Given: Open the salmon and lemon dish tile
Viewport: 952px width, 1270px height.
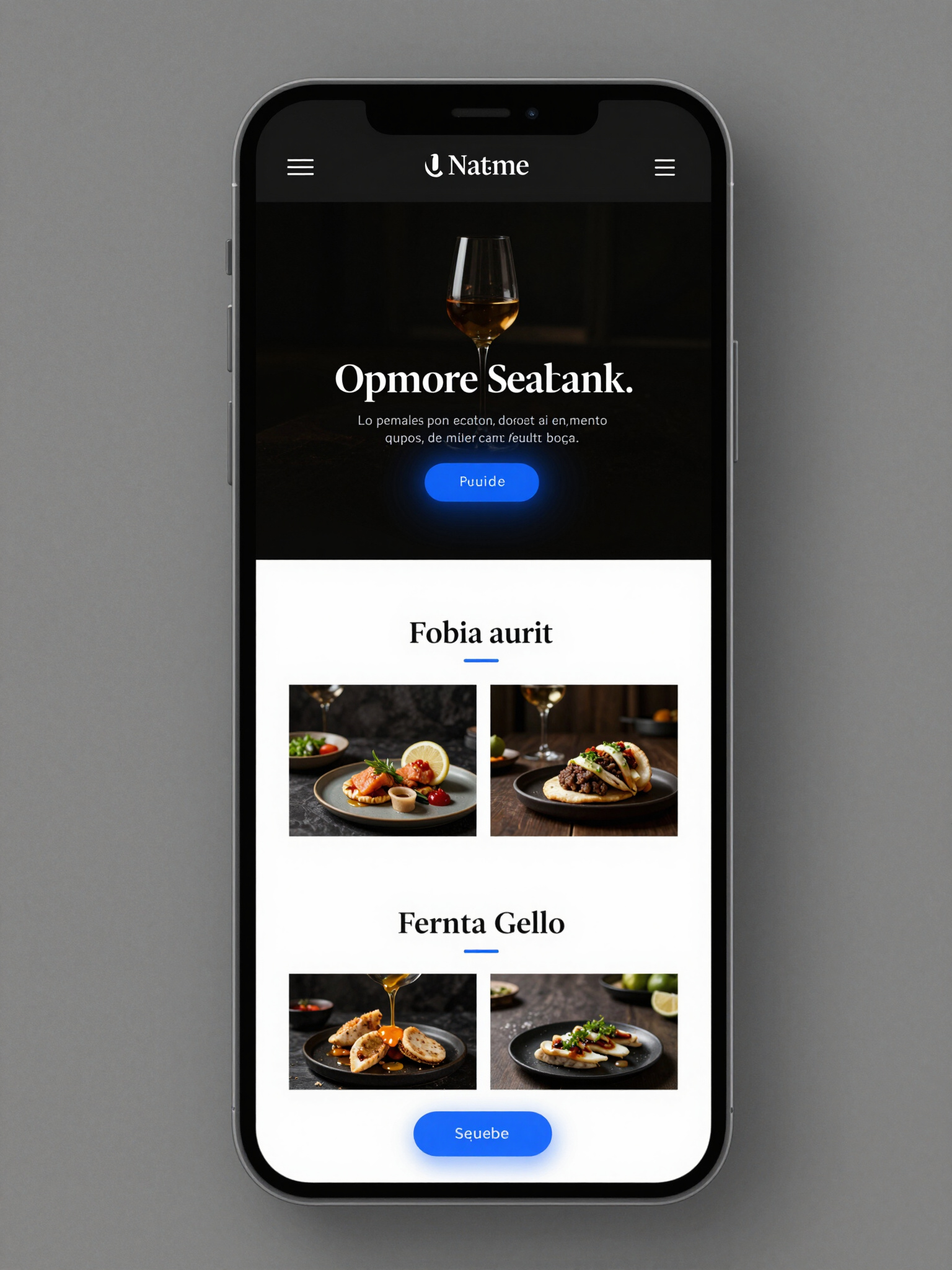Looking at the screenshot, I should [382, 760].
